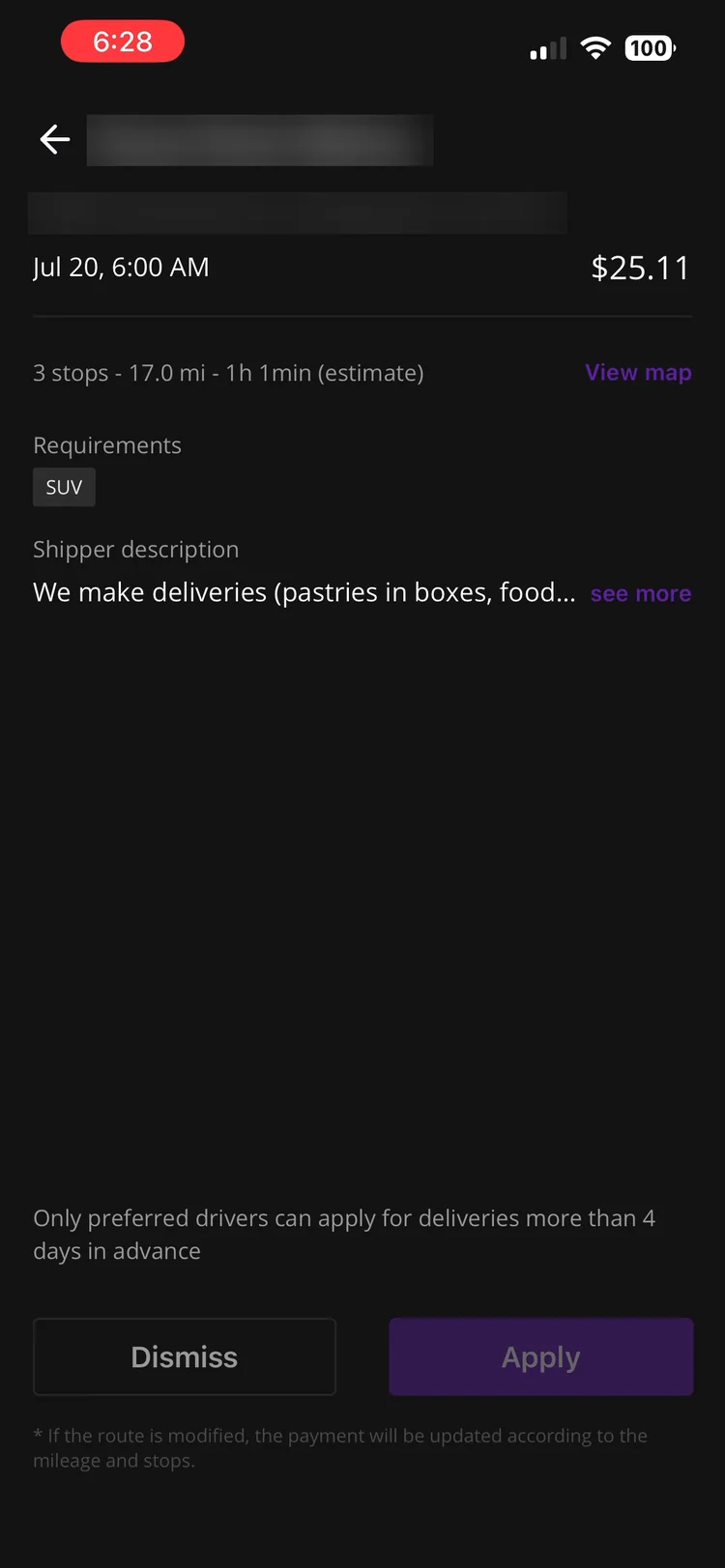Expand shipper description with see more

point(641,593)
